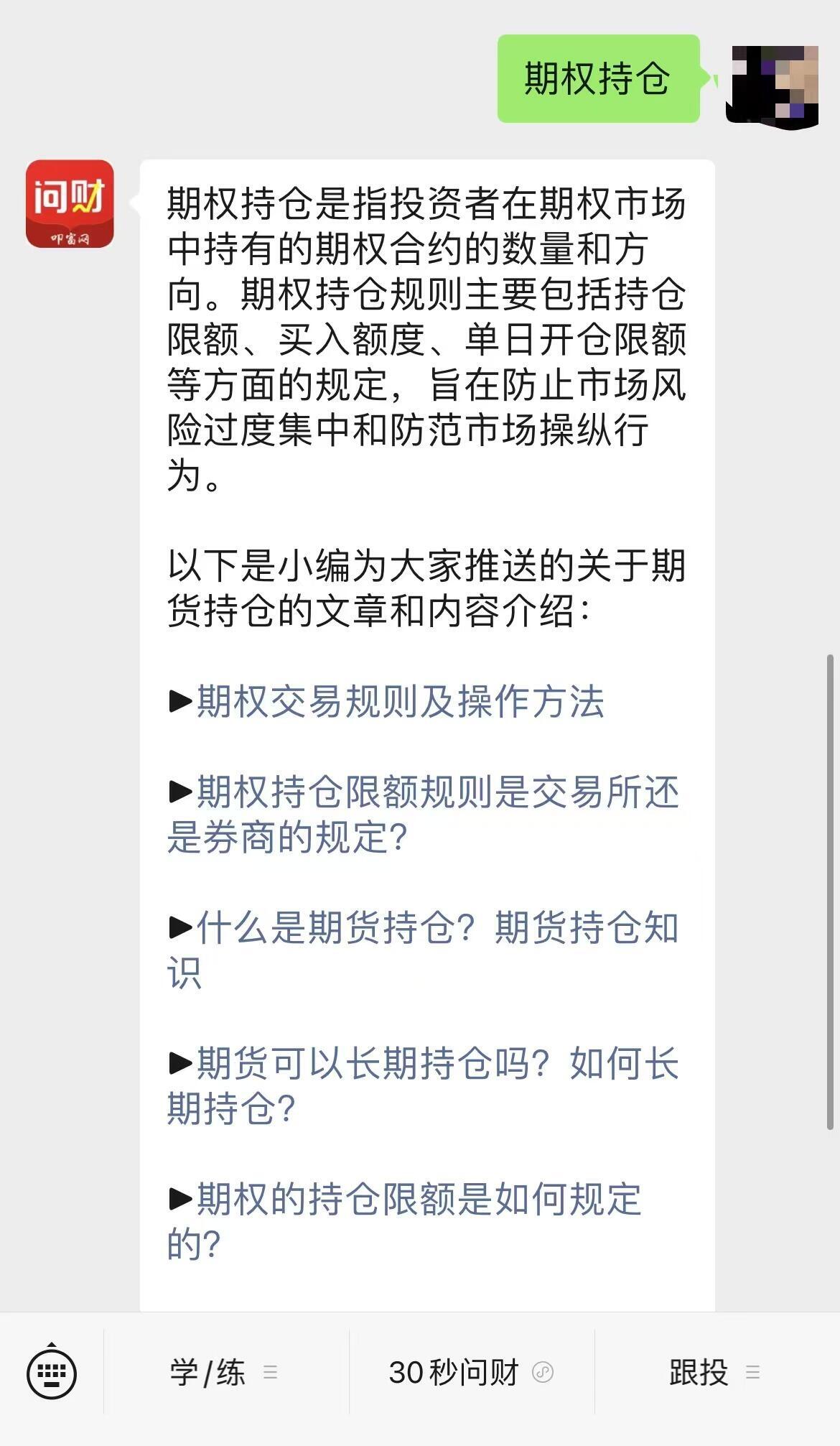This screenshot has width=840, height=1446.
Task: Expand the 跟投 menu
Action: [714, 1373]
